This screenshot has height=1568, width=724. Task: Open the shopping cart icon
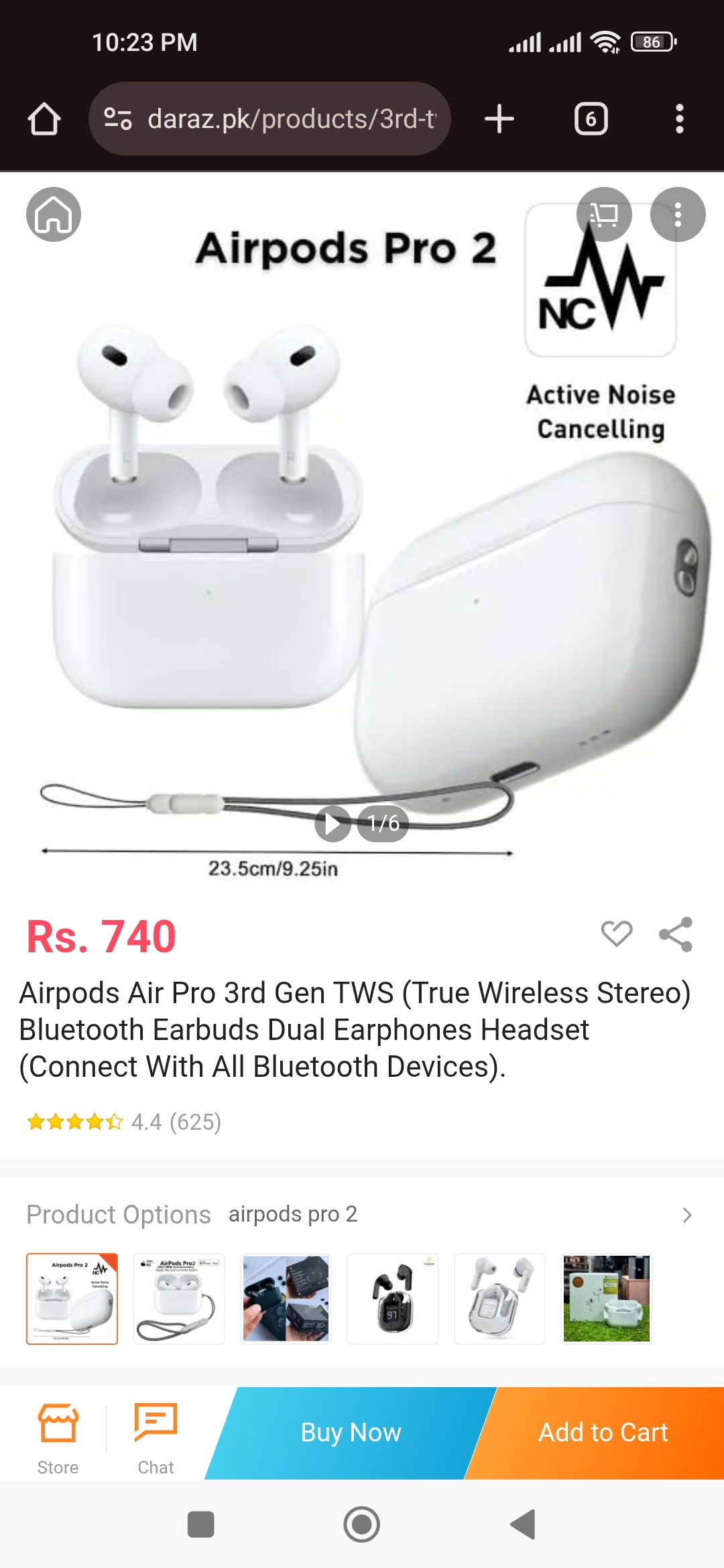point(604,214)
